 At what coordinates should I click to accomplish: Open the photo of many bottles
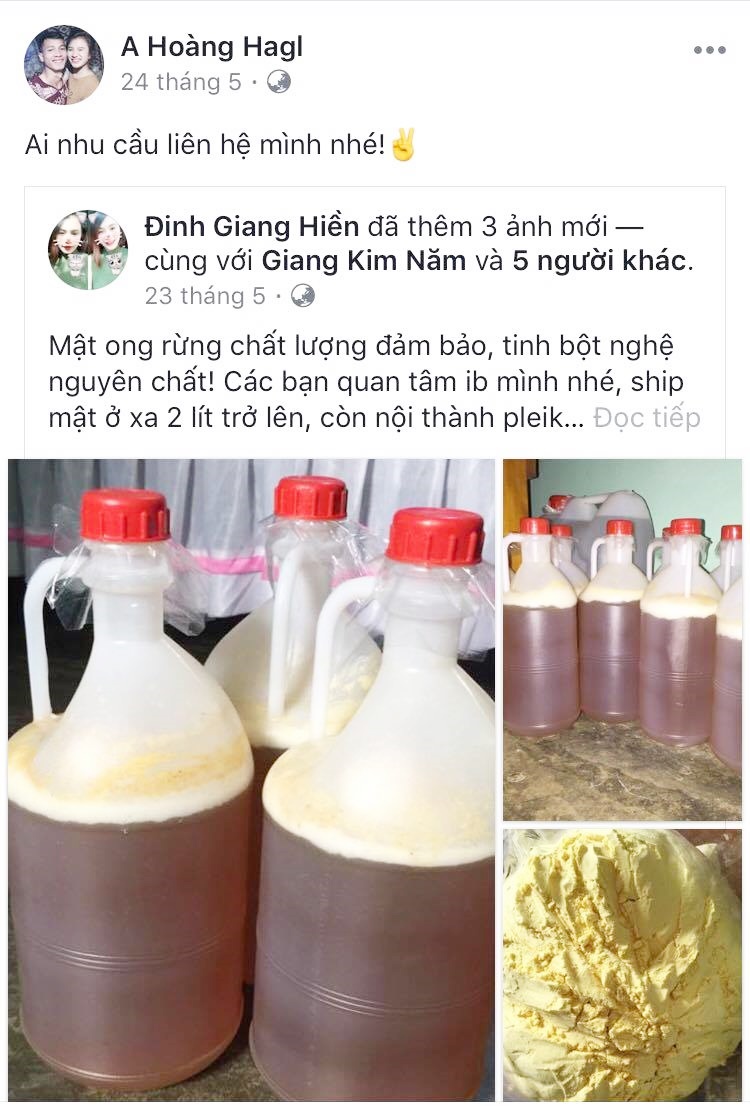(x=622, y=640)
